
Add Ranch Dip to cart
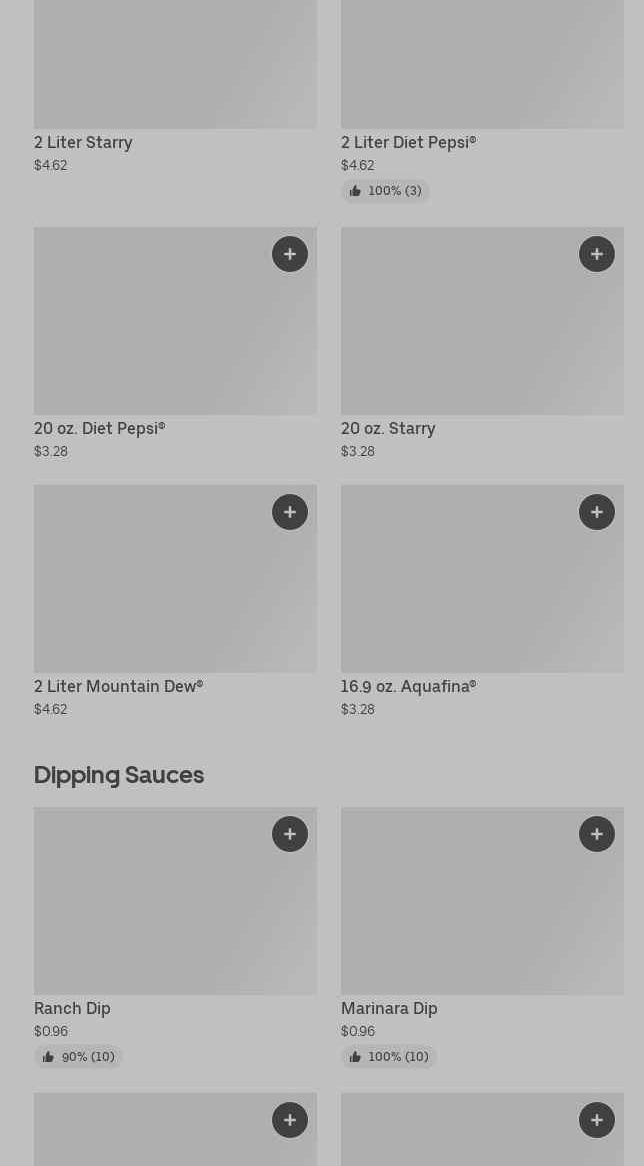point(290,834)
